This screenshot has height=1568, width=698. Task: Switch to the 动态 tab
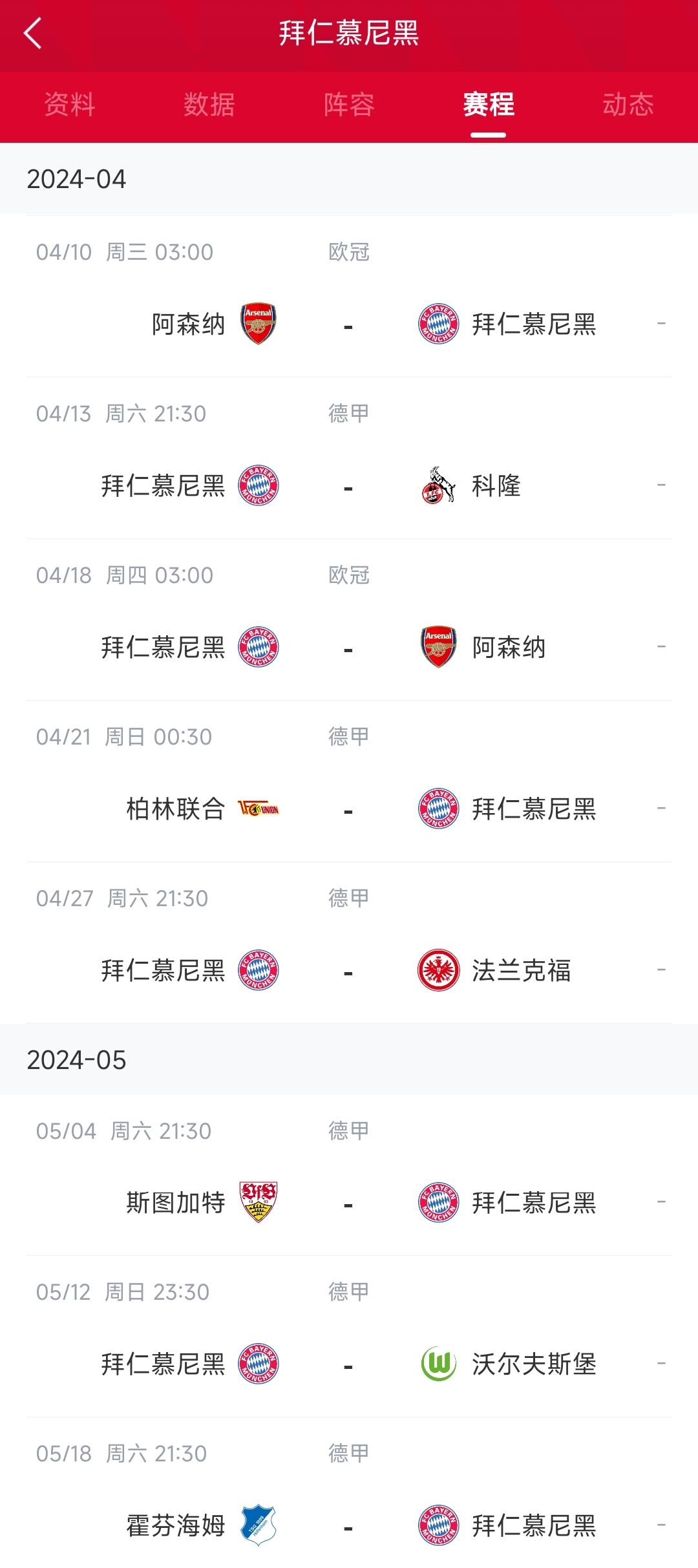[628, 104]
